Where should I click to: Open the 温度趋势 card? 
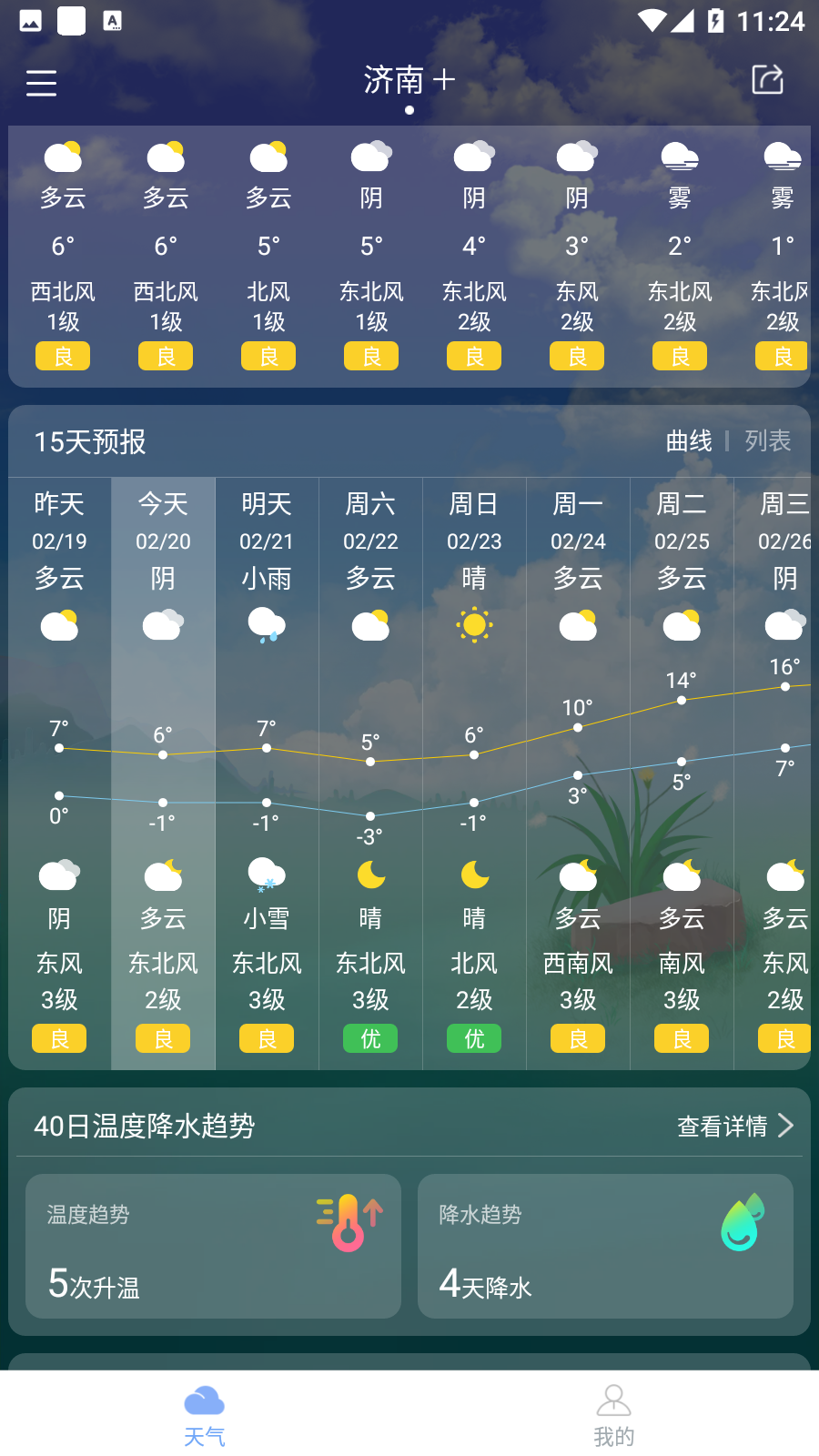coord(213,1246)
